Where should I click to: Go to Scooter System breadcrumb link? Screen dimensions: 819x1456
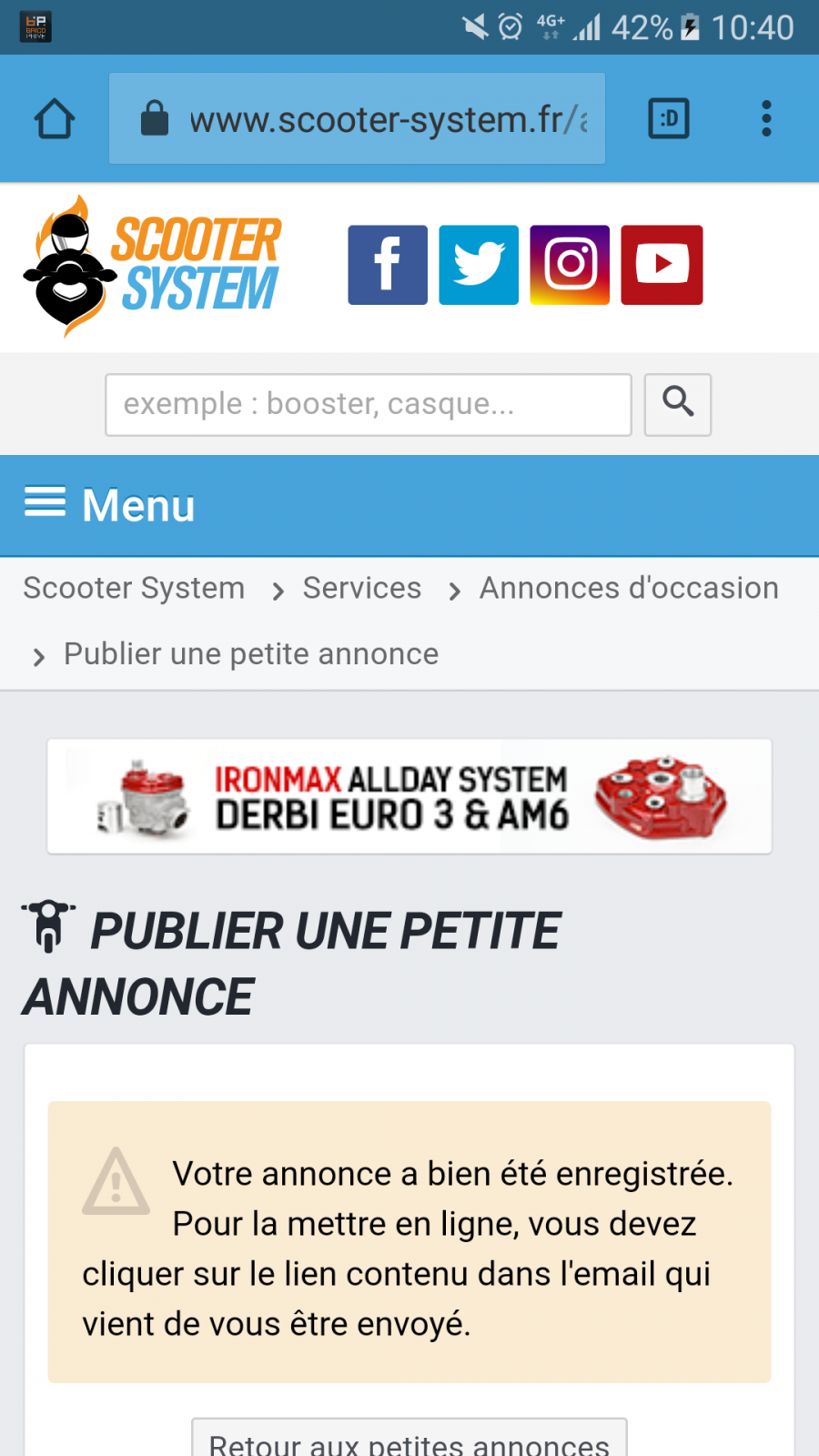(x=134, y=588)
